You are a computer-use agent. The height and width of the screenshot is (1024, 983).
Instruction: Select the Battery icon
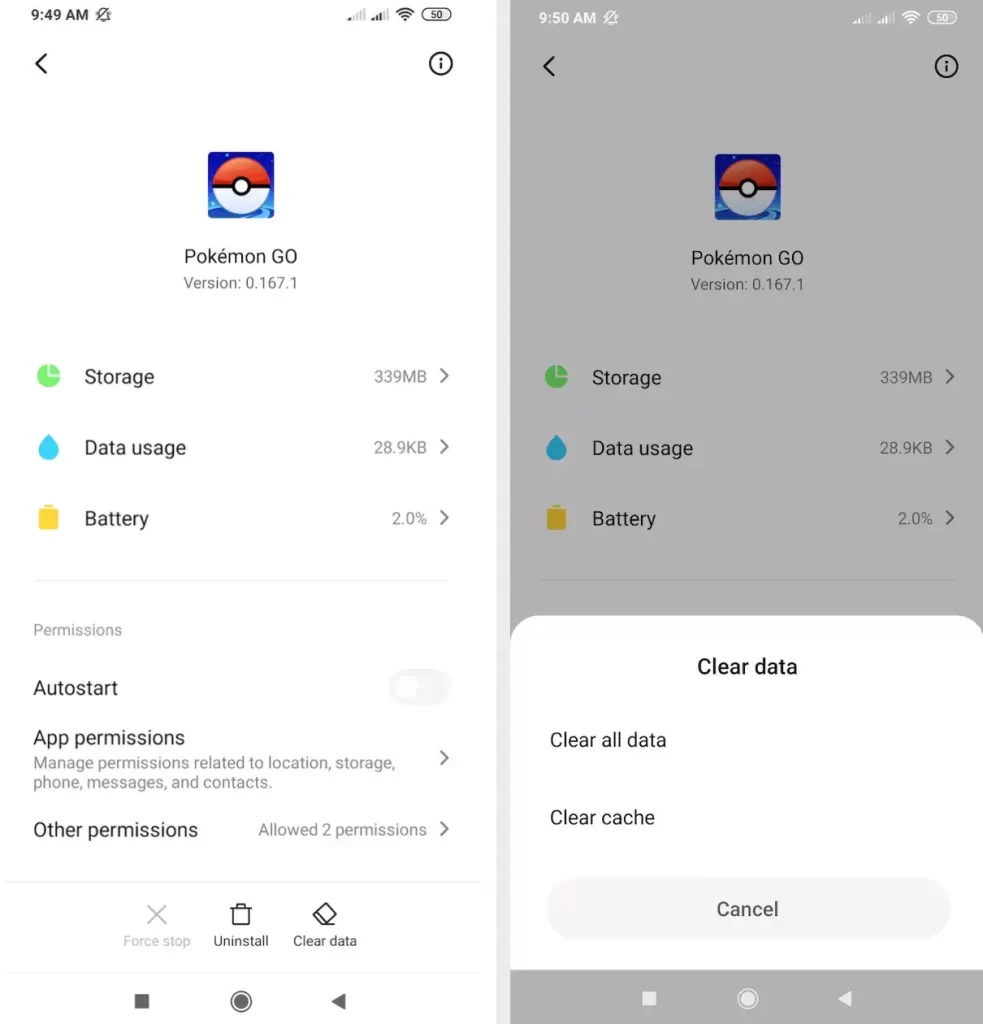[x=48, y=518]
